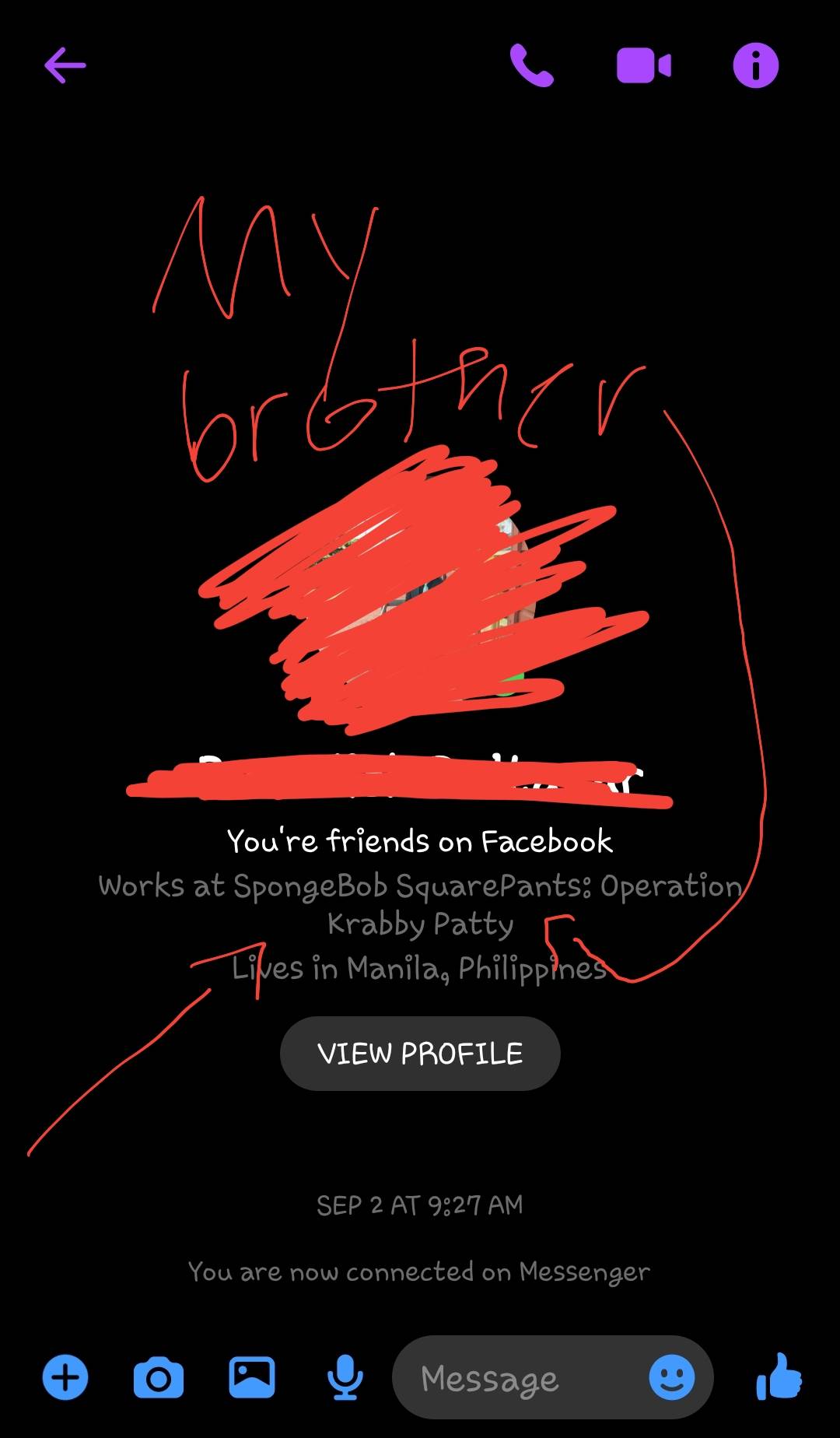Open more options plus icon

click(65, 1377)
